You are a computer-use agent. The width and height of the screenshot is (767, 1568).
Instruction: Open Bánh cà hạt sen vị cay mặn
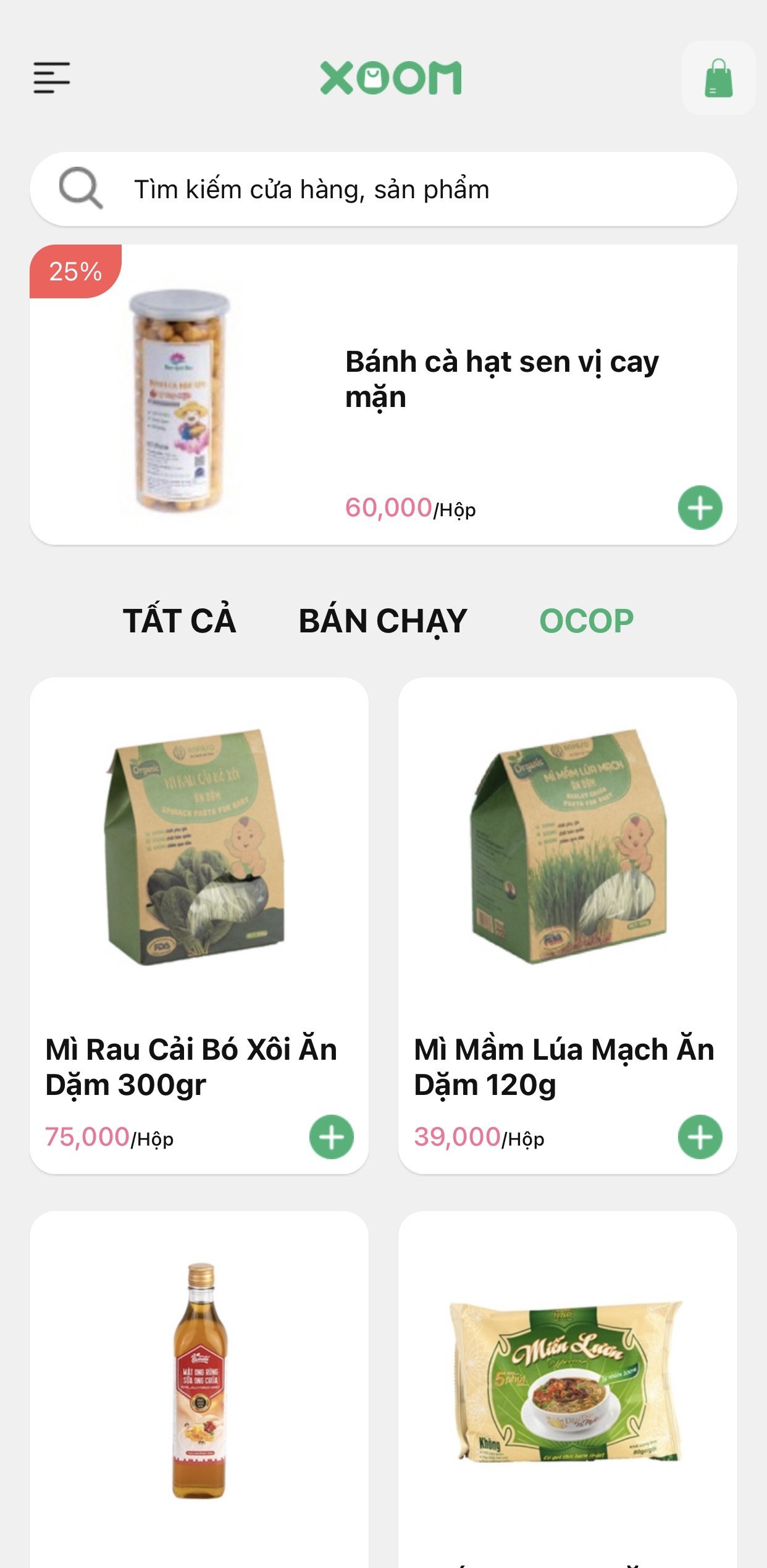point(501,379)
